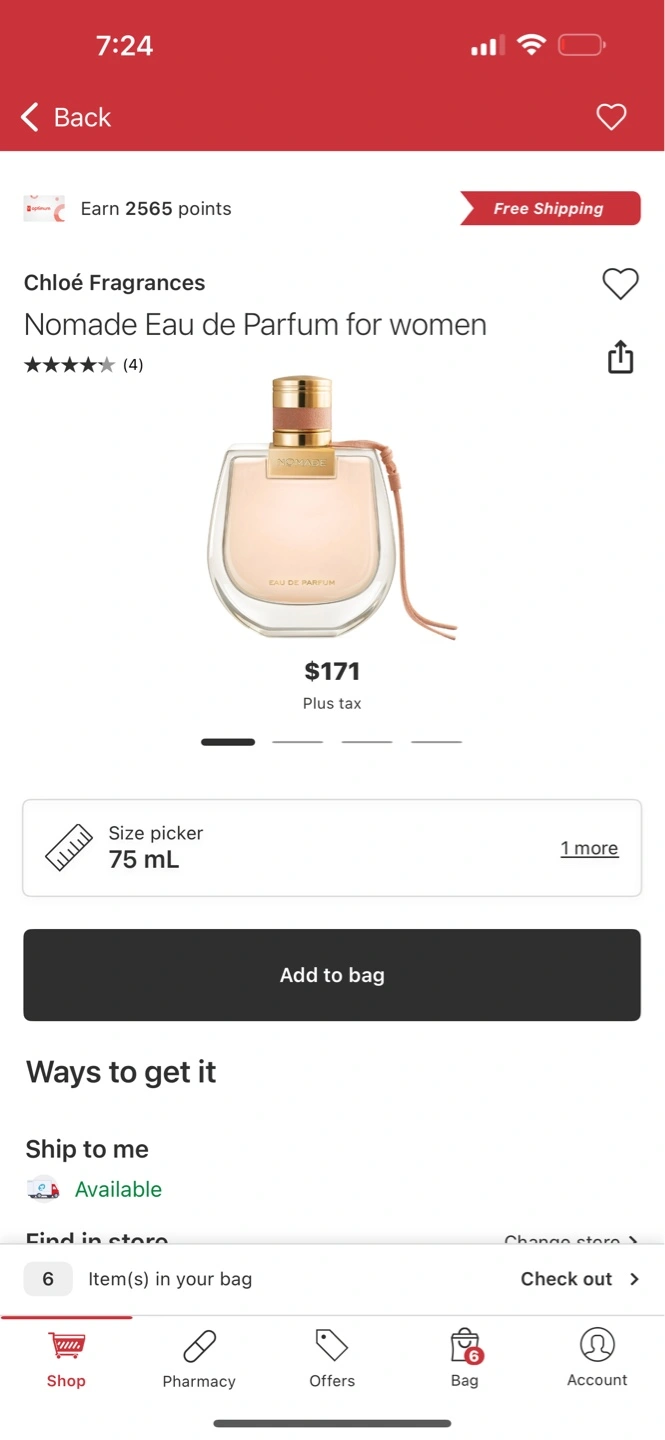
Task: View the perfume bottle product image
Action: 332,507
